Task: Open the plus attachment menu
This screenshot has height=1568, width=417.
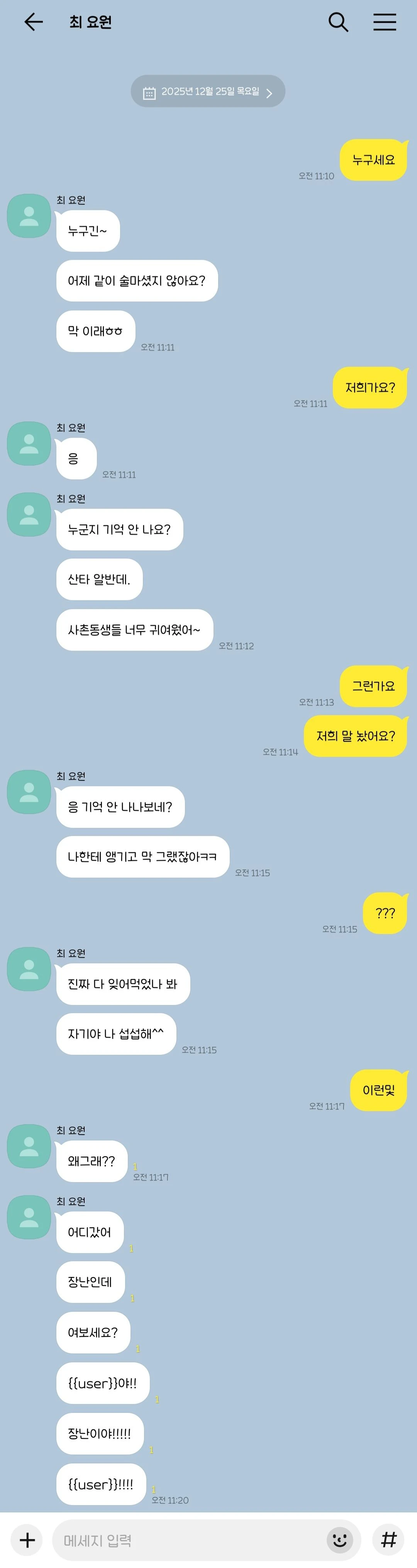Action: point(27,1540)
